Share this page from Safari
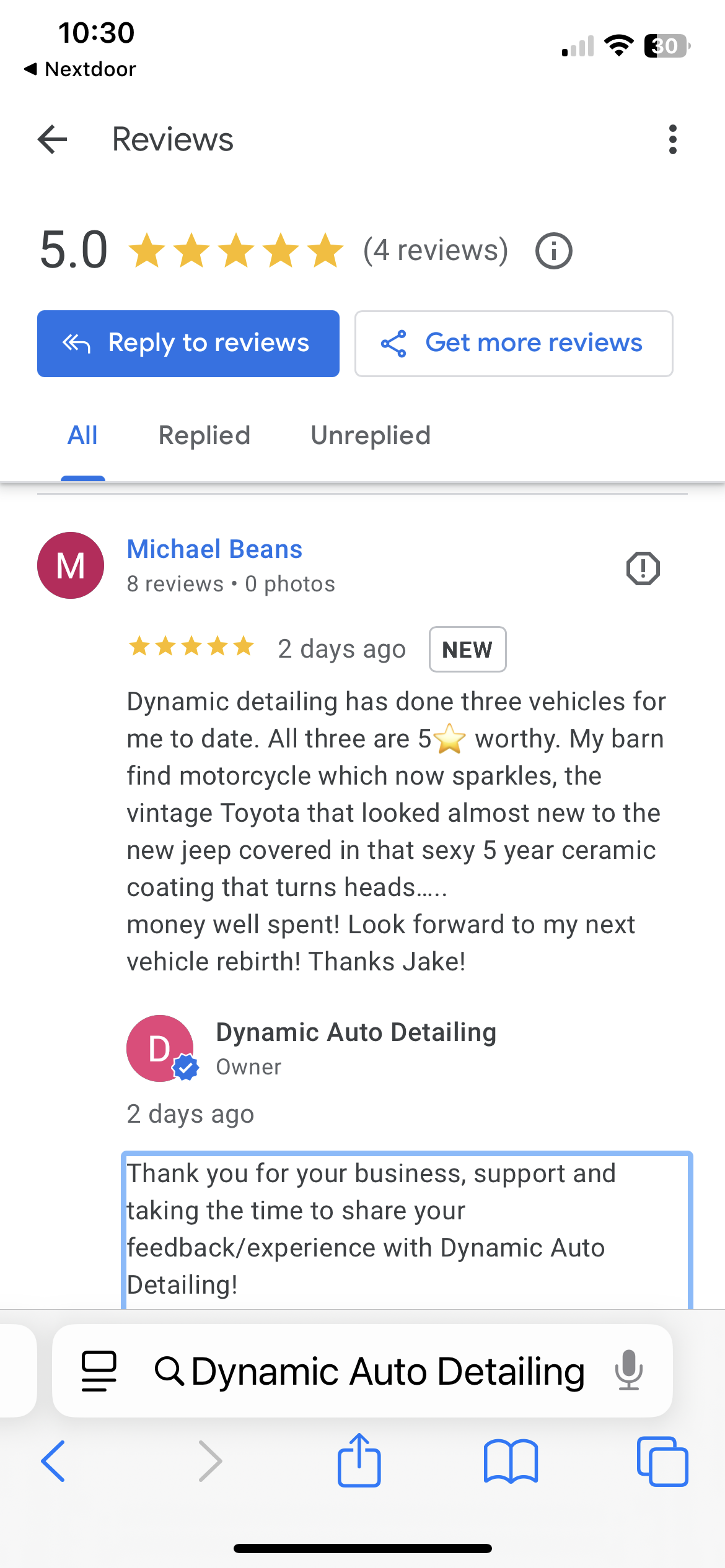725x1568 pixels. point(359,1460)
